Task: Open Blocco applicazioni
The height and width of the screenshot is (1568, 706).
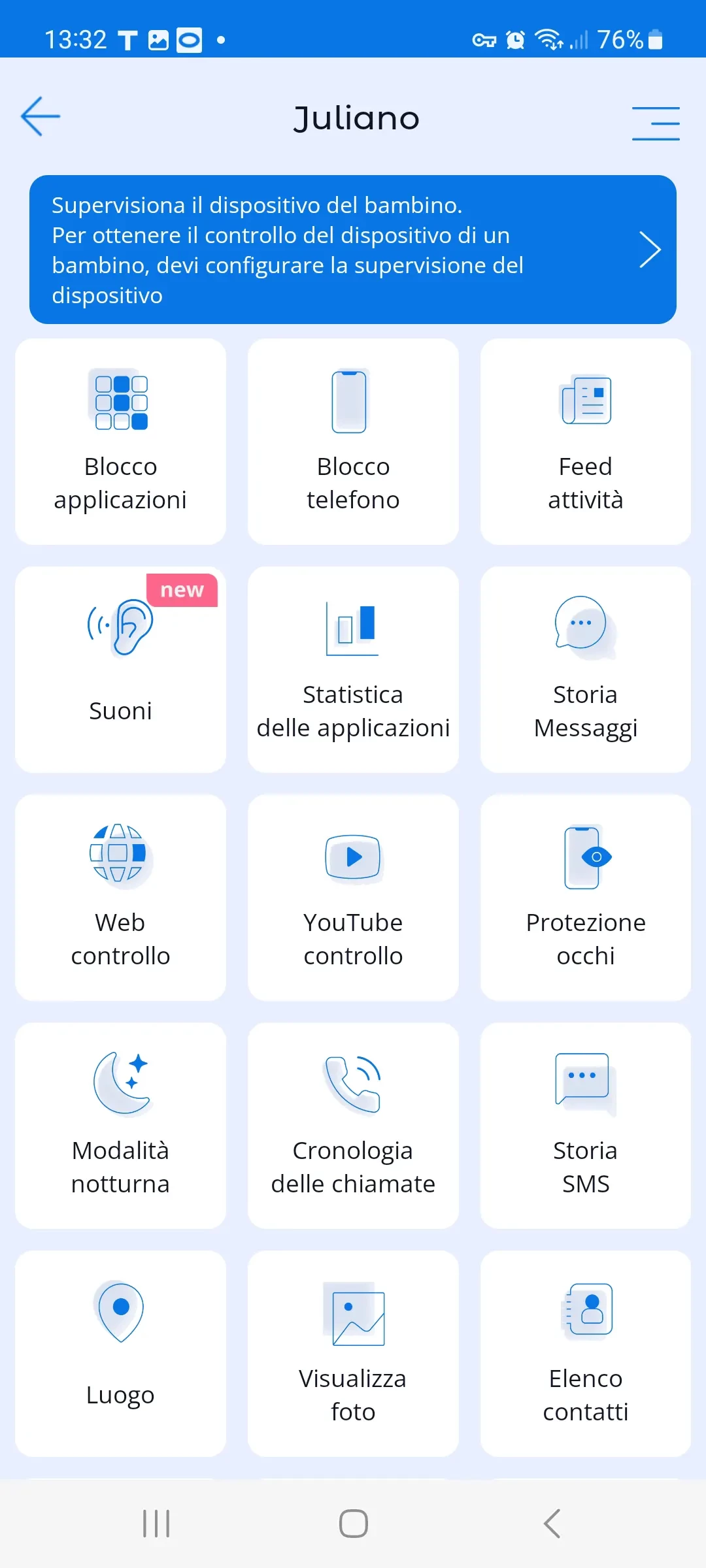Action: pyautogui.click(x=120, y=442)
